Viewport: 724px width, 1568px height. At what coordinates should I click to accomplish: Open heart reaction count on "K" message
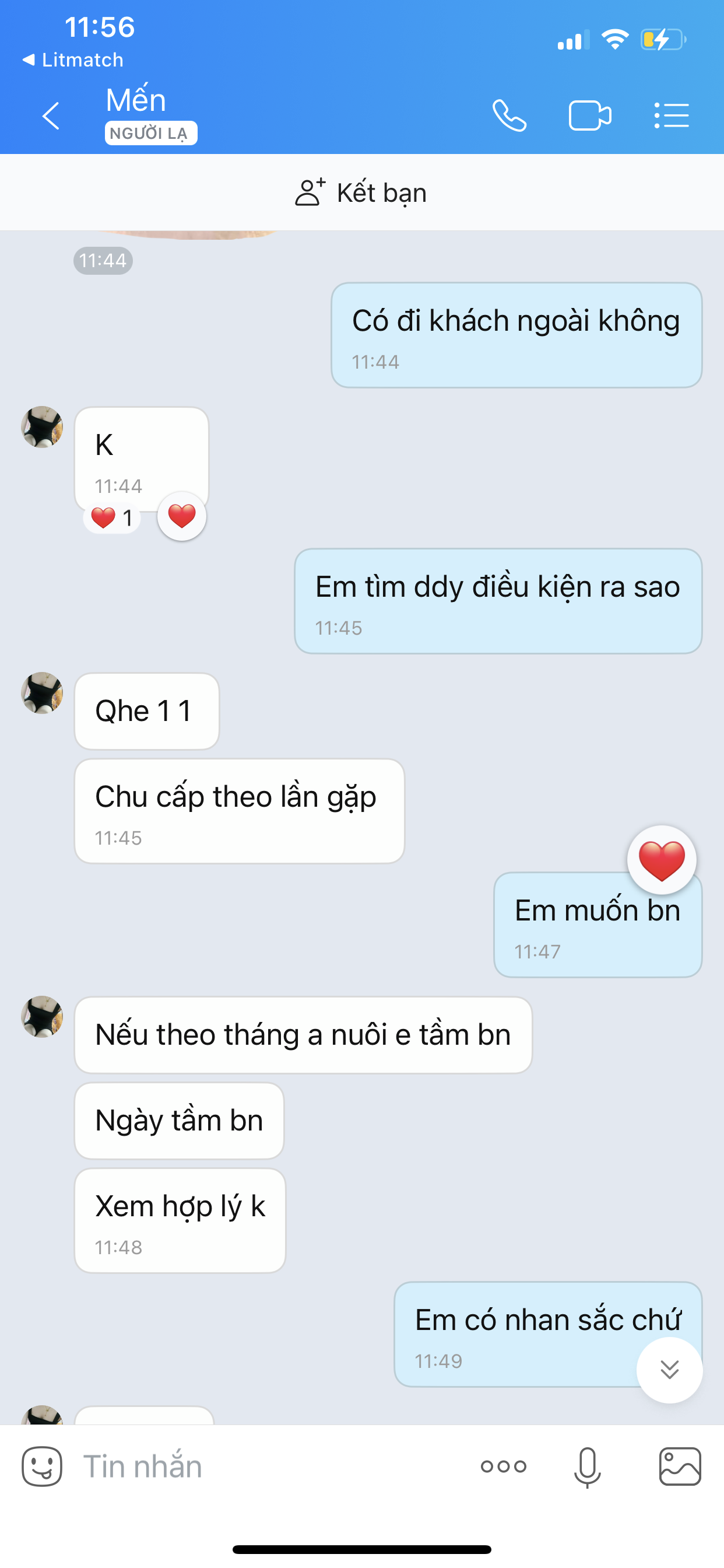coord(112,518)
